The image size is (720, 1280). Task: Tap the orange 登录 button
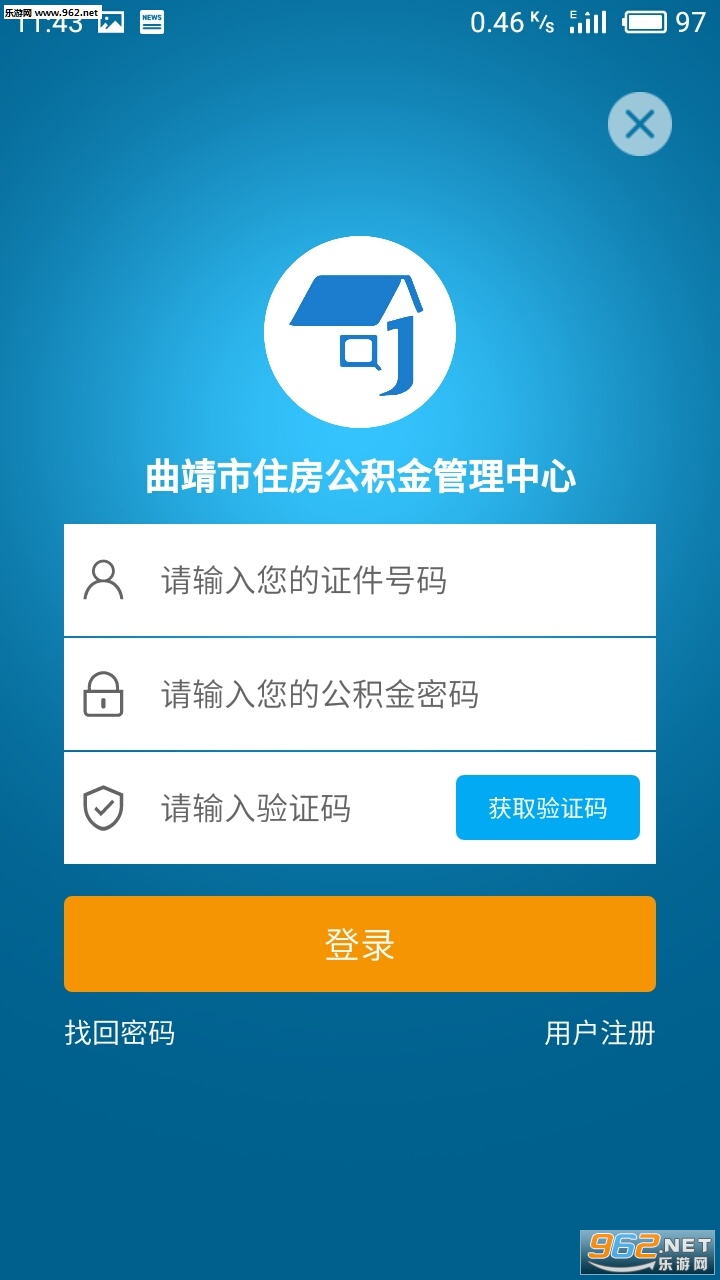click(360, 944)
